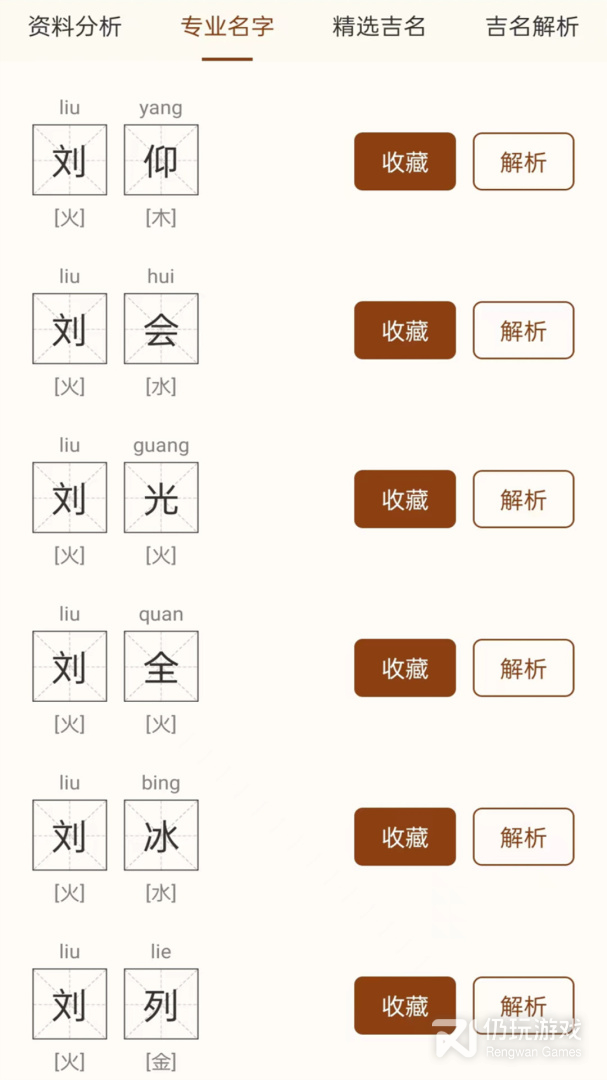Tap 收藏 for the name 刘仰
The width and height of the screenshot is (607, 1080).
[405, 162]
